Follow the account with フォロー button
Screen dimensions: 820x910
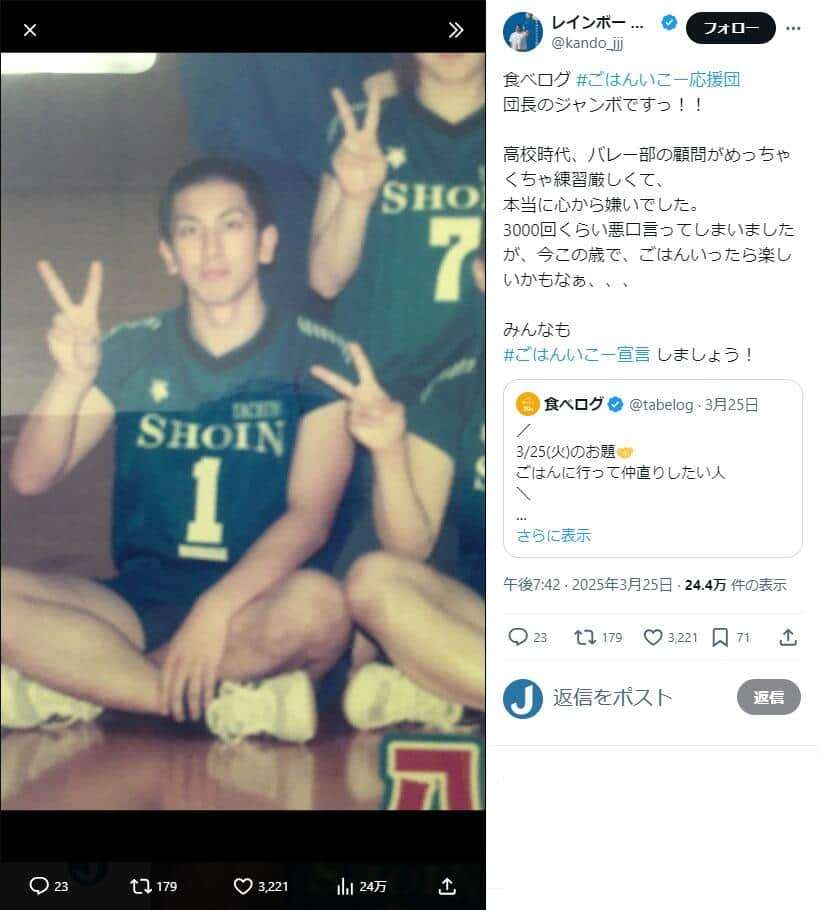pos(730,28)
